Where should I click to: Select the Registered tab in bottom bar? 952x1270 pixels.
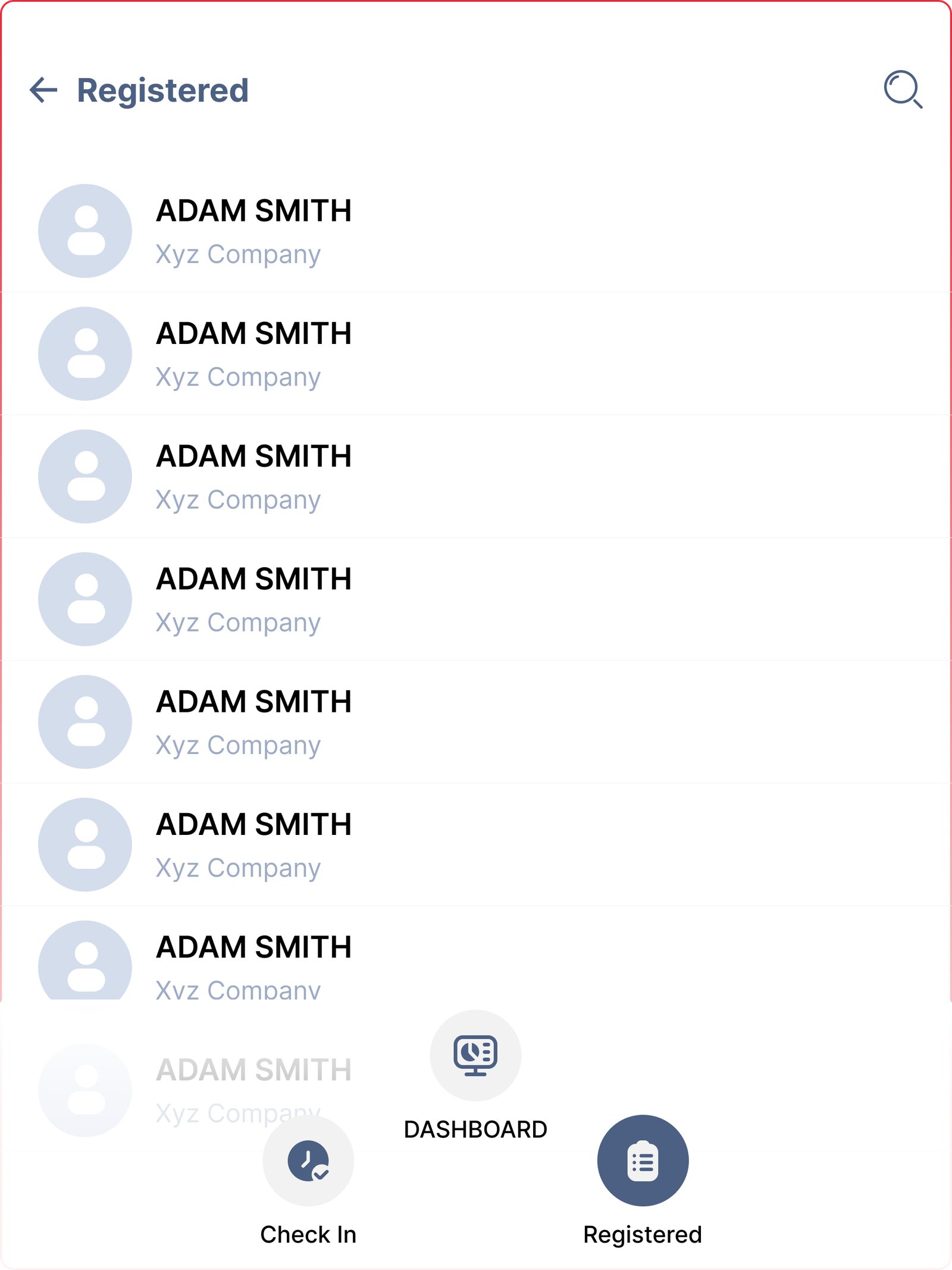click(643, 1161)
